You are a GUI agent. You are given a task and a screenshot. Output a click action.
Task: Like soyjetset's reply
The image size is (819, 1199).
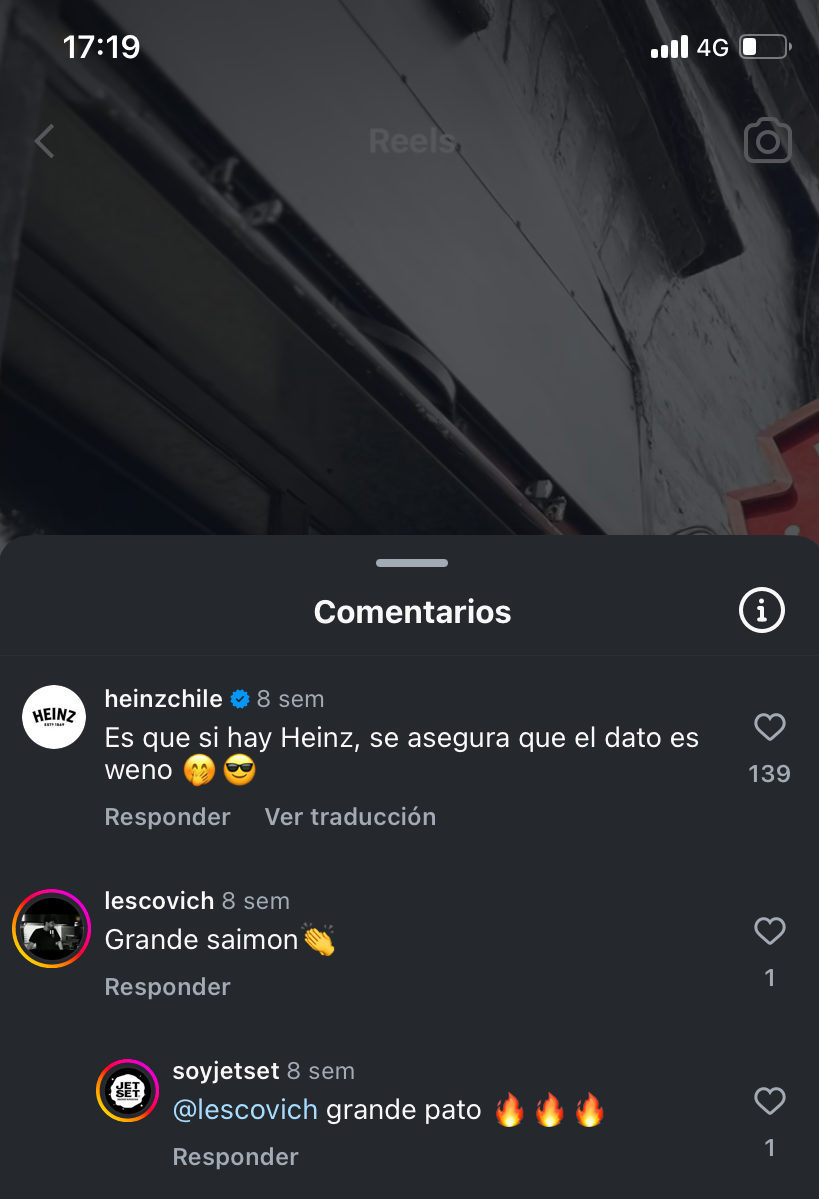click(769, 1102)
